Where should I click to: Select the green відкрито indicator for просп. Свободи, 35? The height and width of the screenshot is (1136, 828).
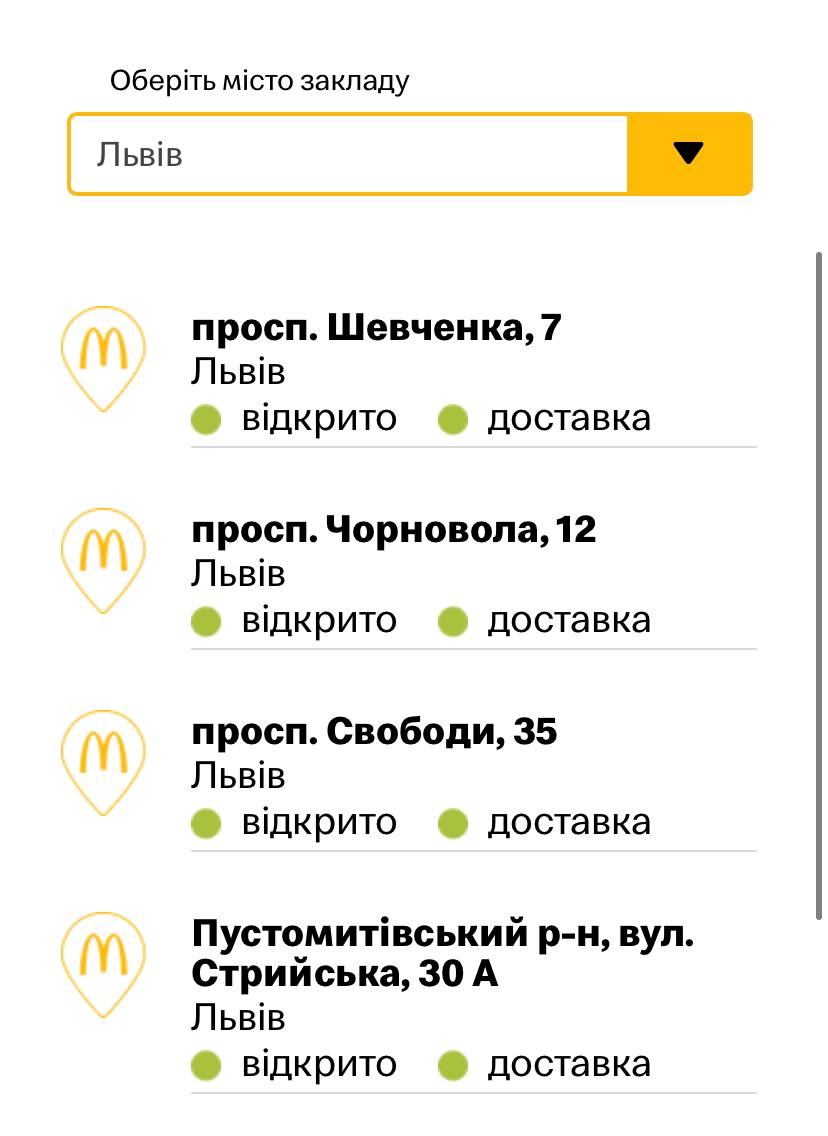click(206, 824)
